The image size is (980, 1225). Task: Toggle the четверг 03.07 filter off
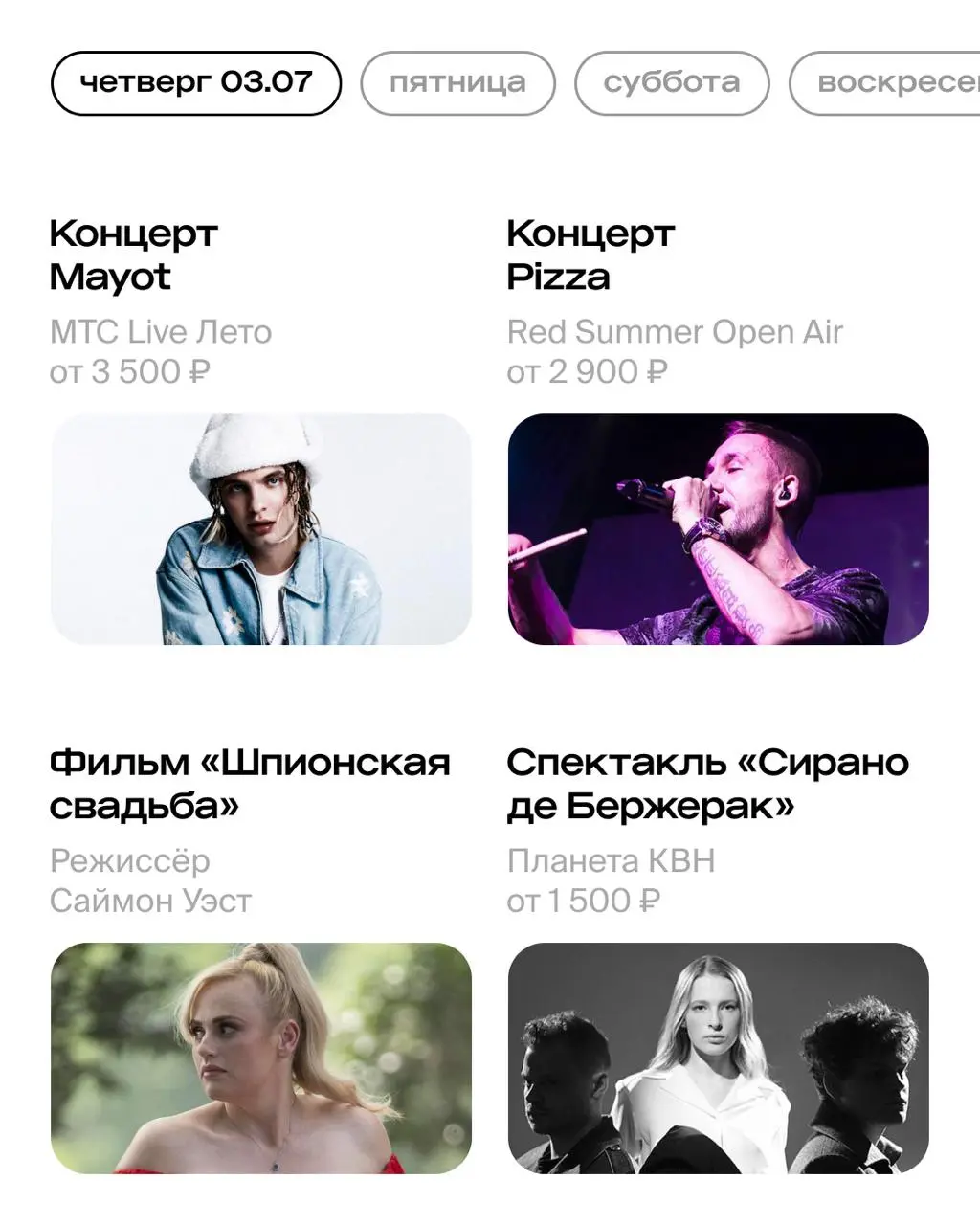(195, 82)
